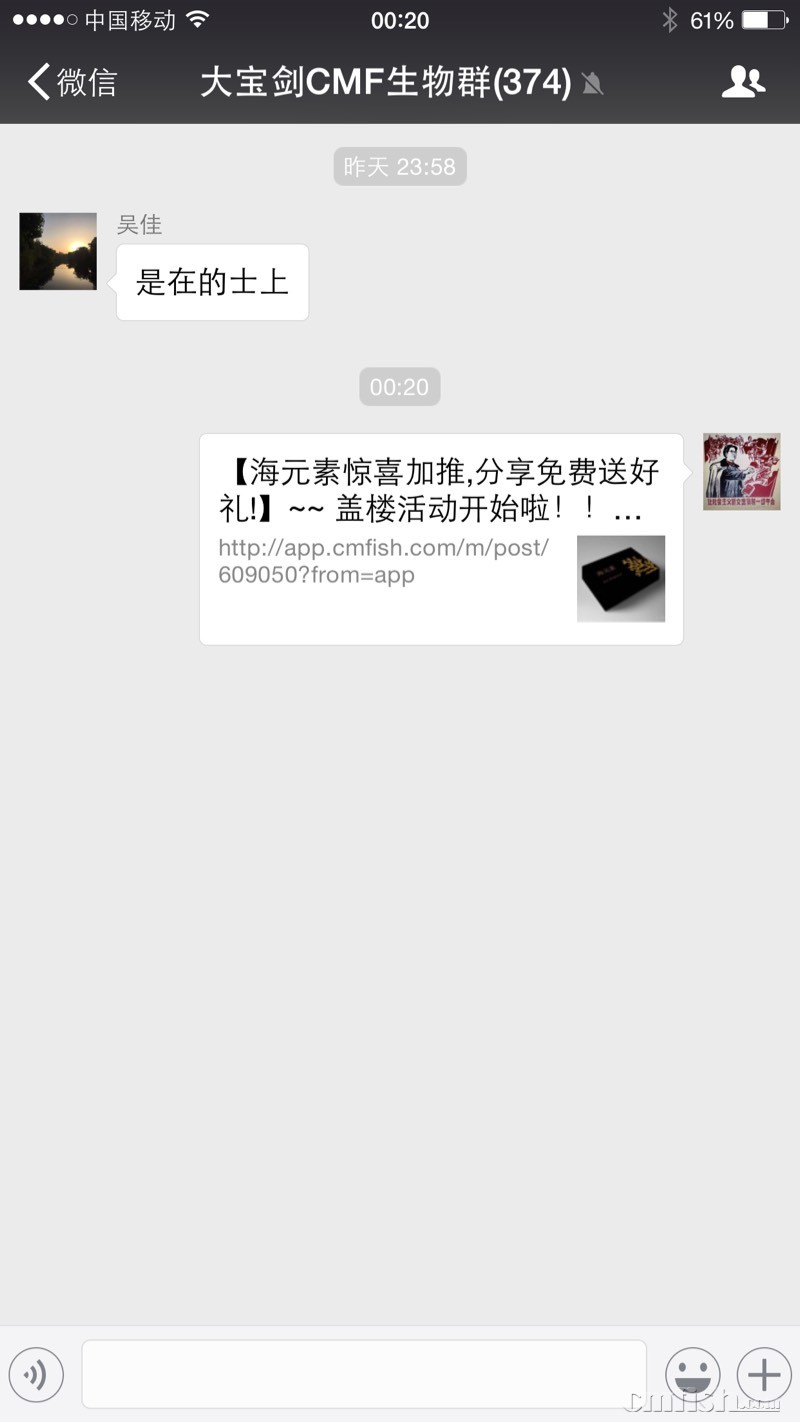800x1423 pixels.
Task: Open the emoji sticker panel
Action: click(692, 1375)
